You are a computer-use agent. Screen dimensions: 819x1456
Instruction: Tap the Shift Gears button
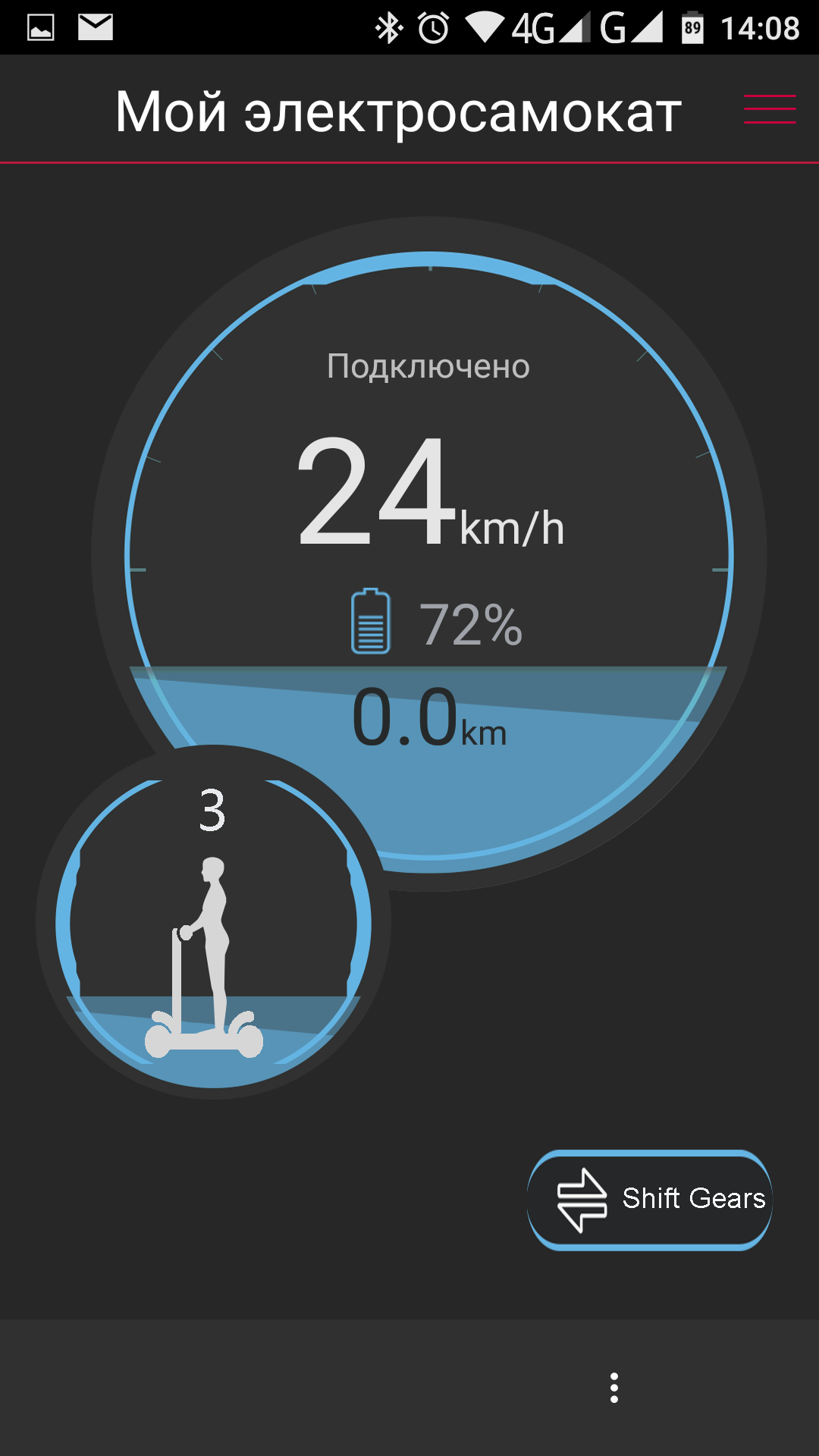(650, 1200)
